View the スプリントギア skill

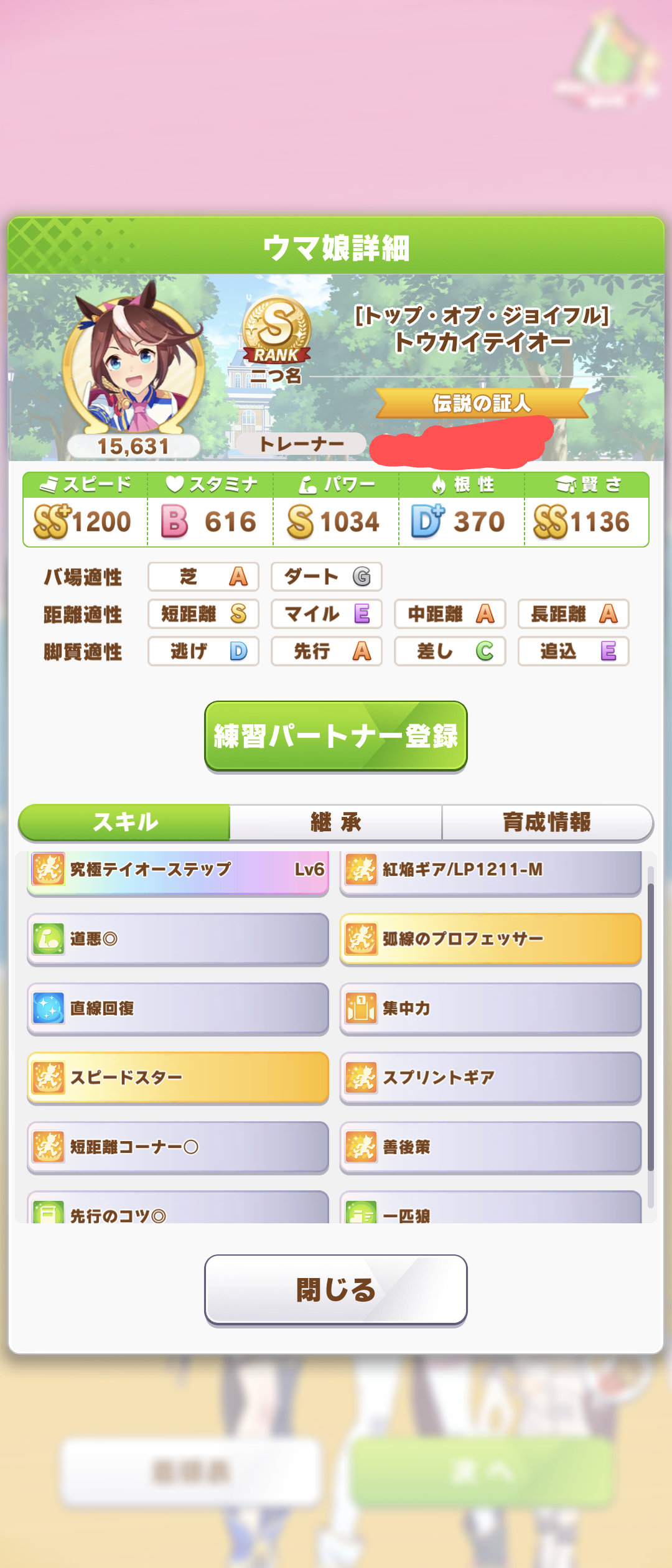click(490, 1077)
